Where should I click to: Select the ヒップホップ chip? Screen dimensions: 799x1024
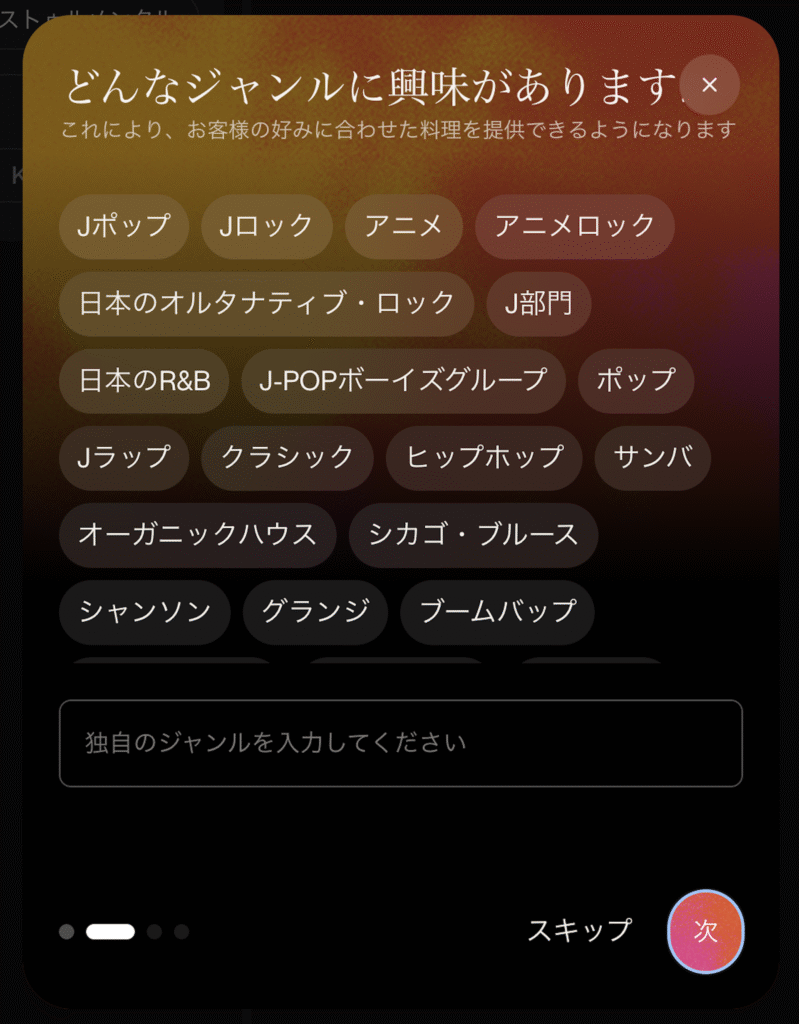pyautogui.click(x=484, y=457)
